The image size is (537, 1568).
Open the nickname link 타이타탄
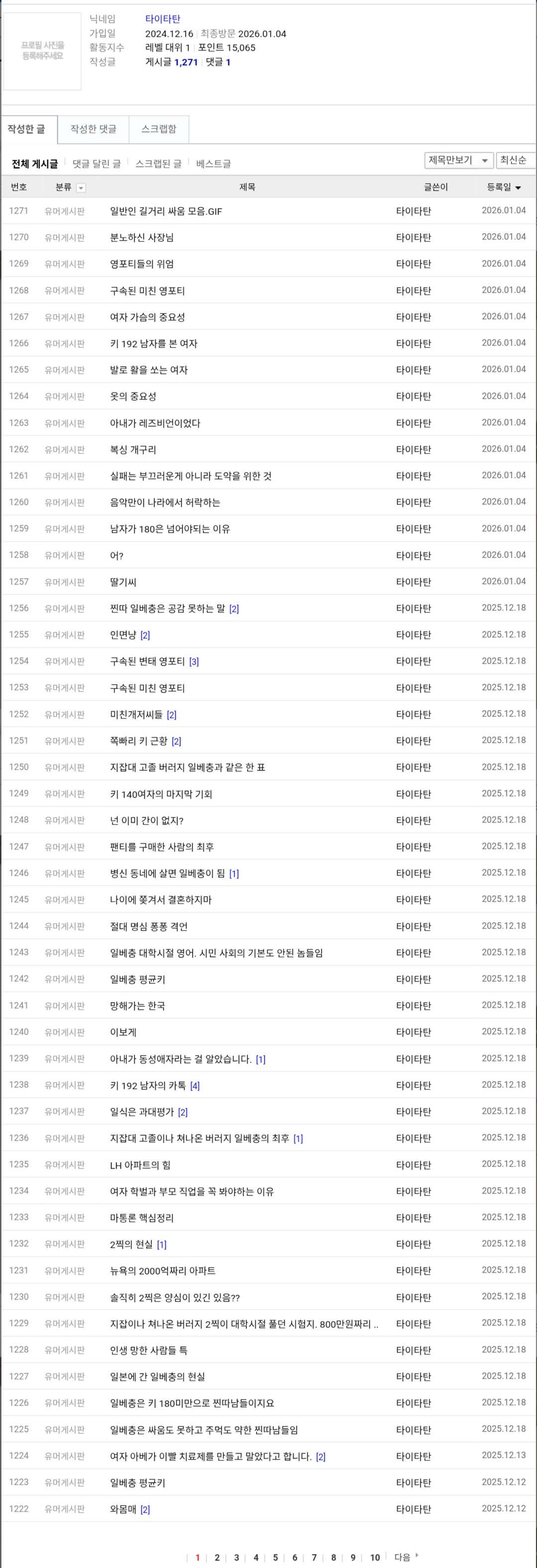click(x=162, y=19)
